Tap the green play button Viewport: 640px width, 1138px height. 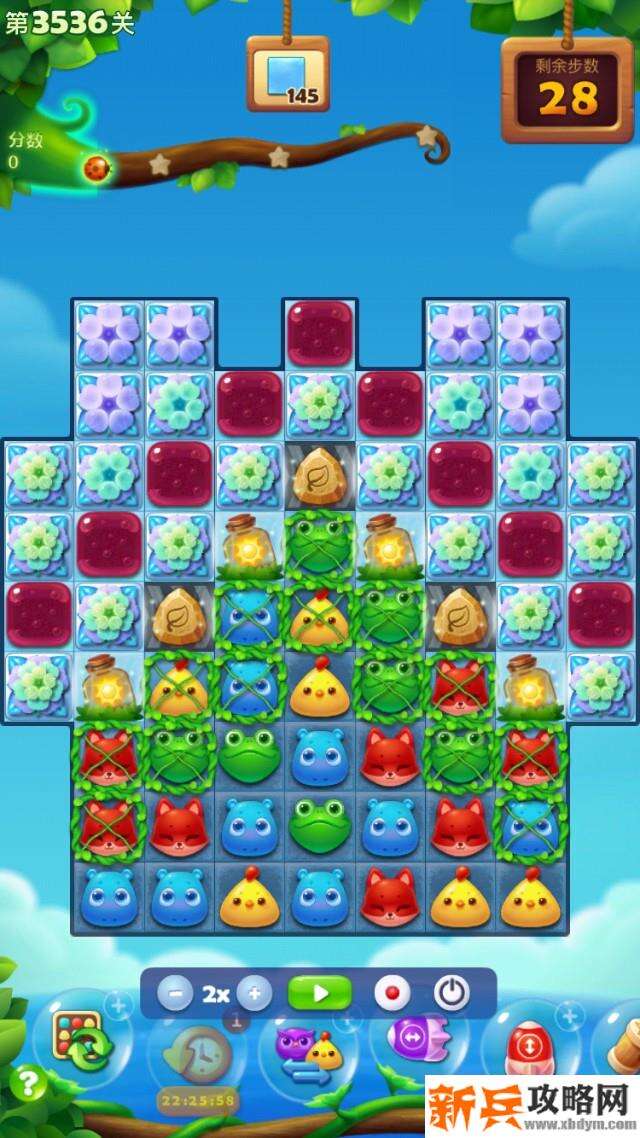click(320, 994)
